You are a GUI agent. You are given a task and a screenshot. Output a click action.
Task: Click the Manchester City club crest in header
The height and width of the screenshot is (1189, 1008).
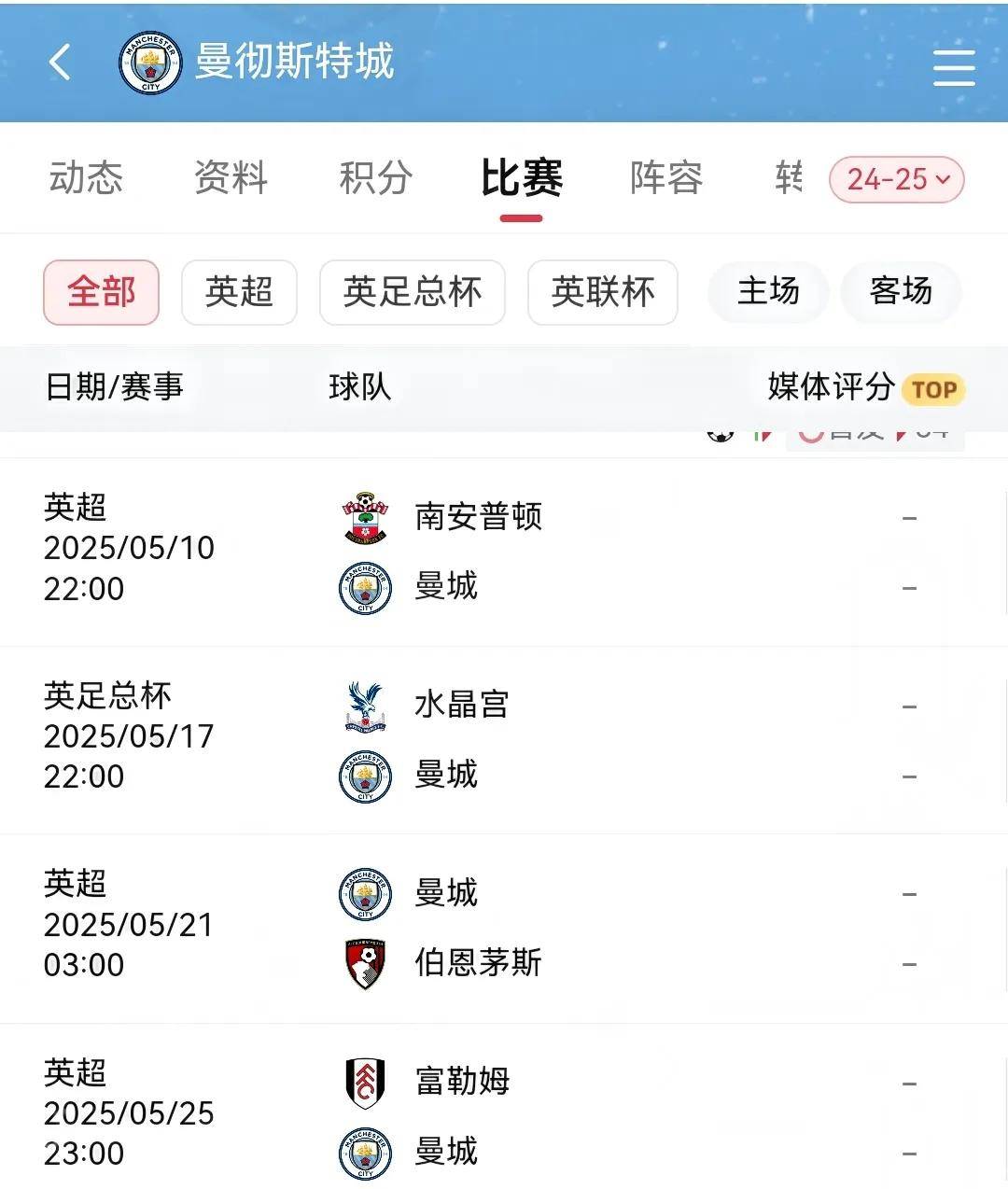click(x=145, y=63)
